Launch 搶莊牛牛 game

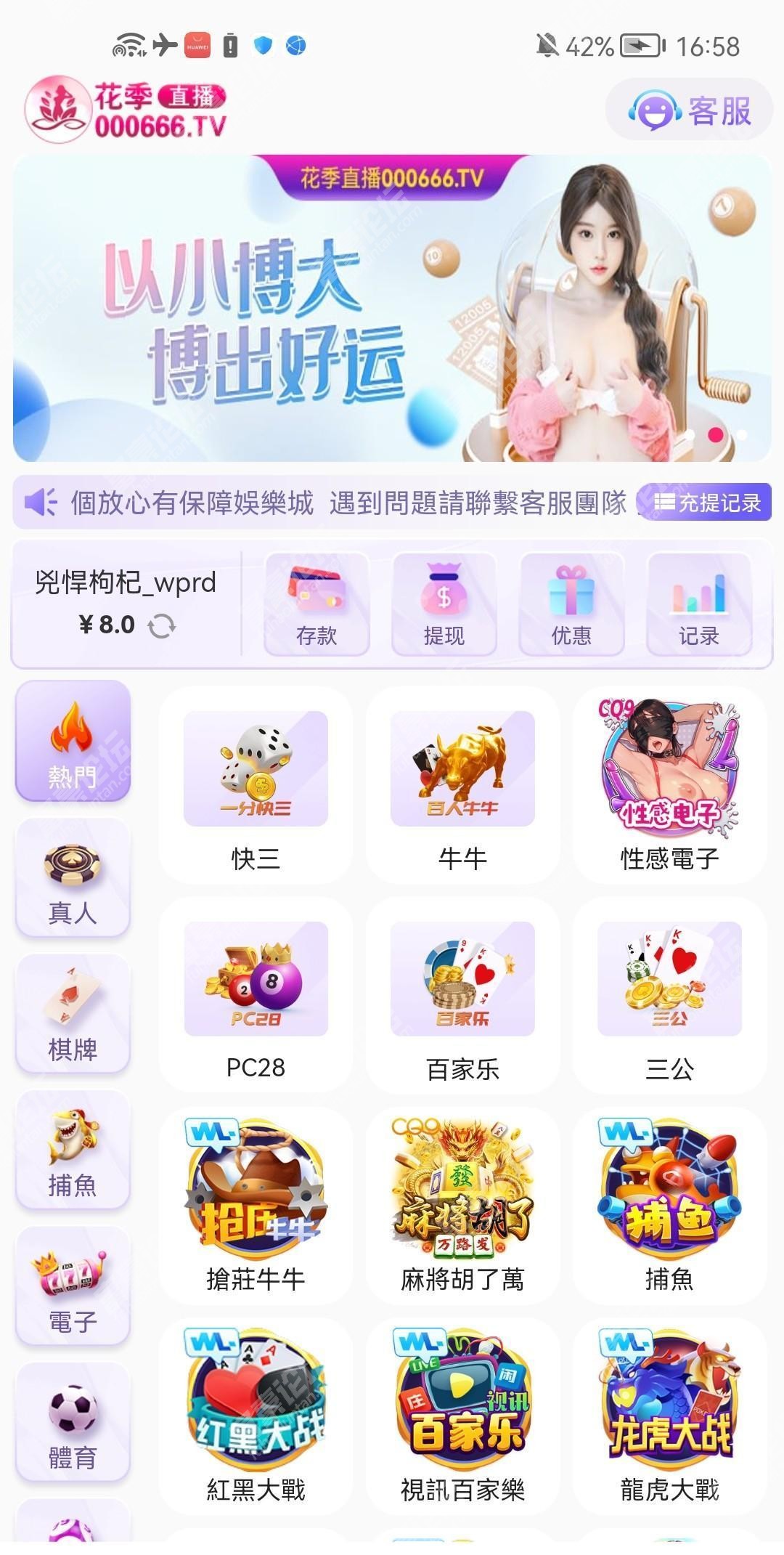(x=256, y=1204)
